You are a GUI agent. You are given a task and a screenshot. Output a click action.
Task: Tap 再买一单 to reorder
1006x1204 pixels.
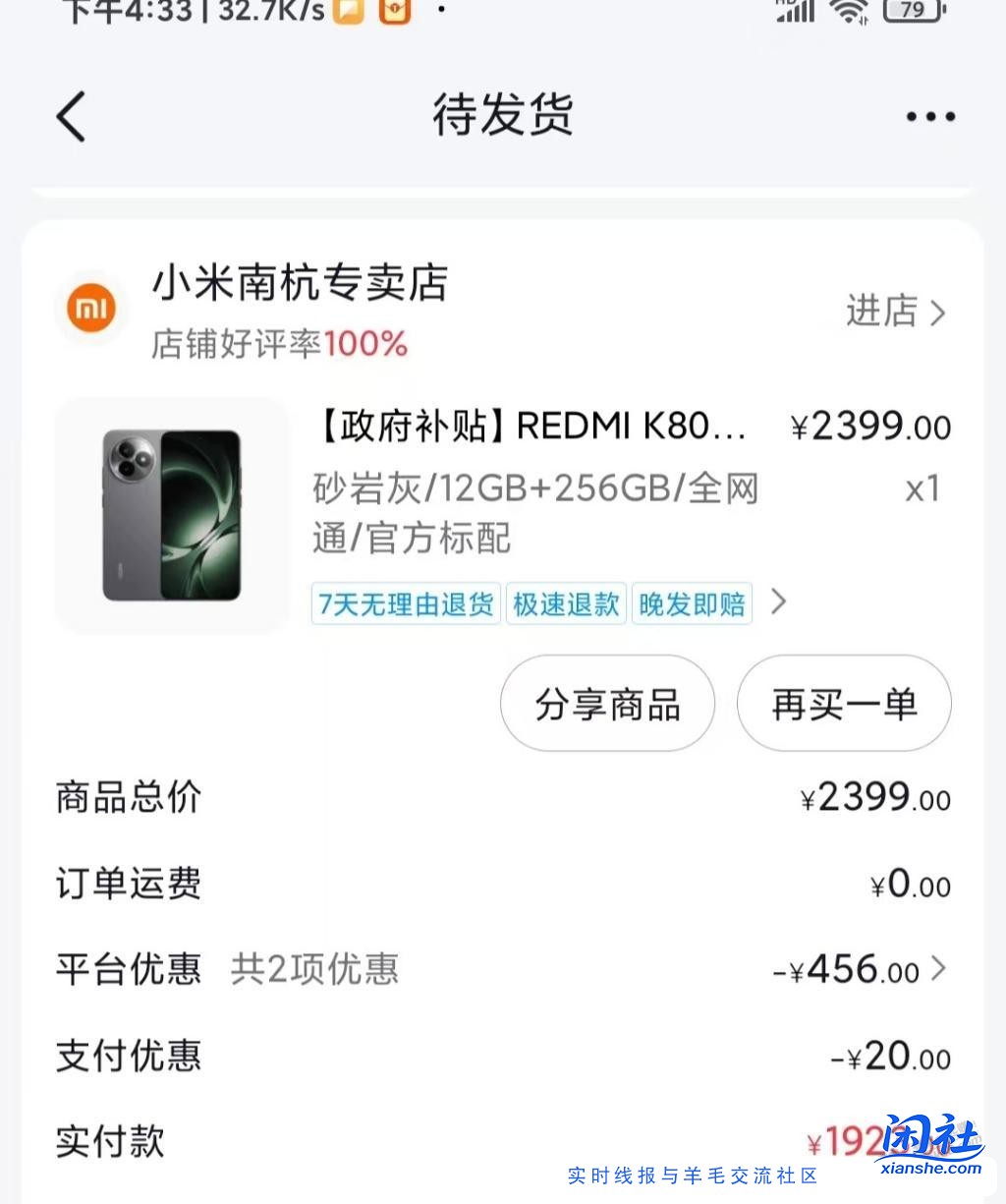click(843, 703)
